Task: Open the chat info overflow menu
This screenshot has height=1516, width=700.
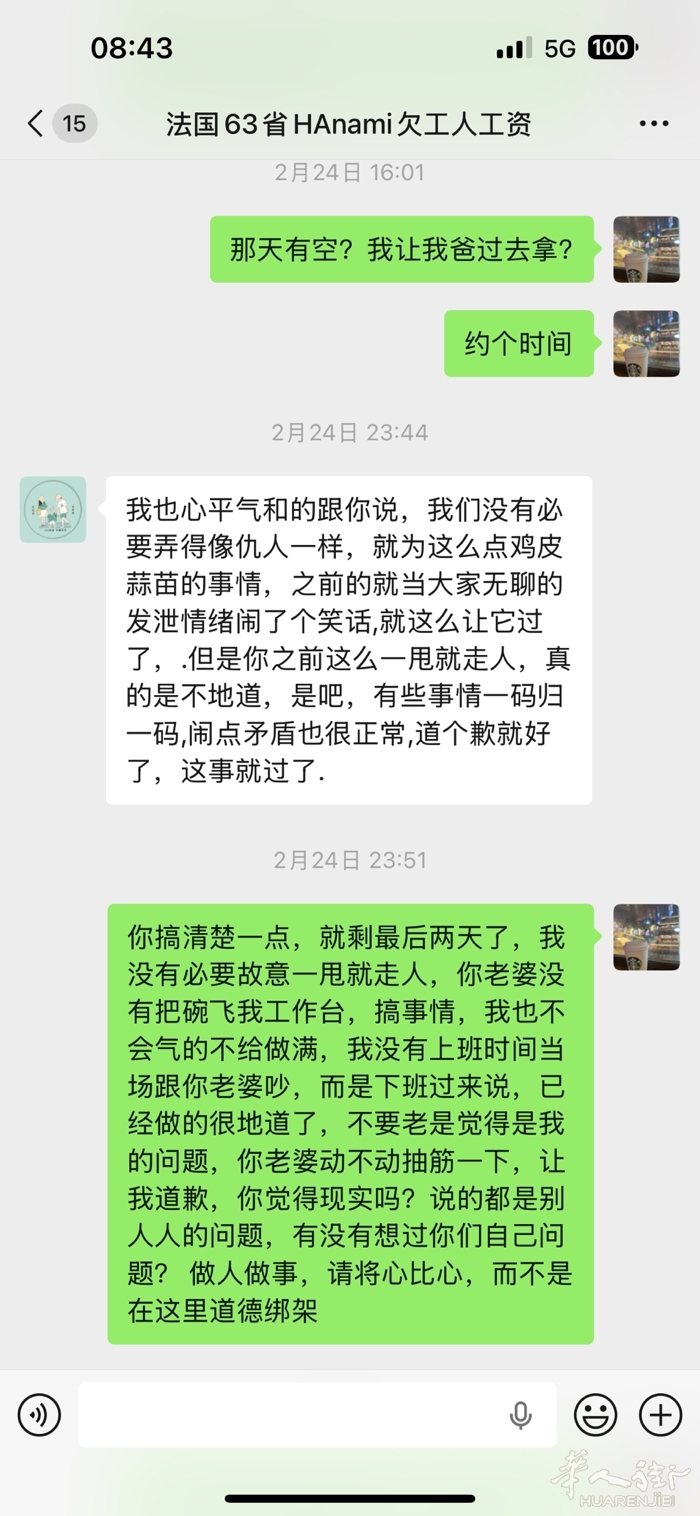Action: (x=654, y=124)
